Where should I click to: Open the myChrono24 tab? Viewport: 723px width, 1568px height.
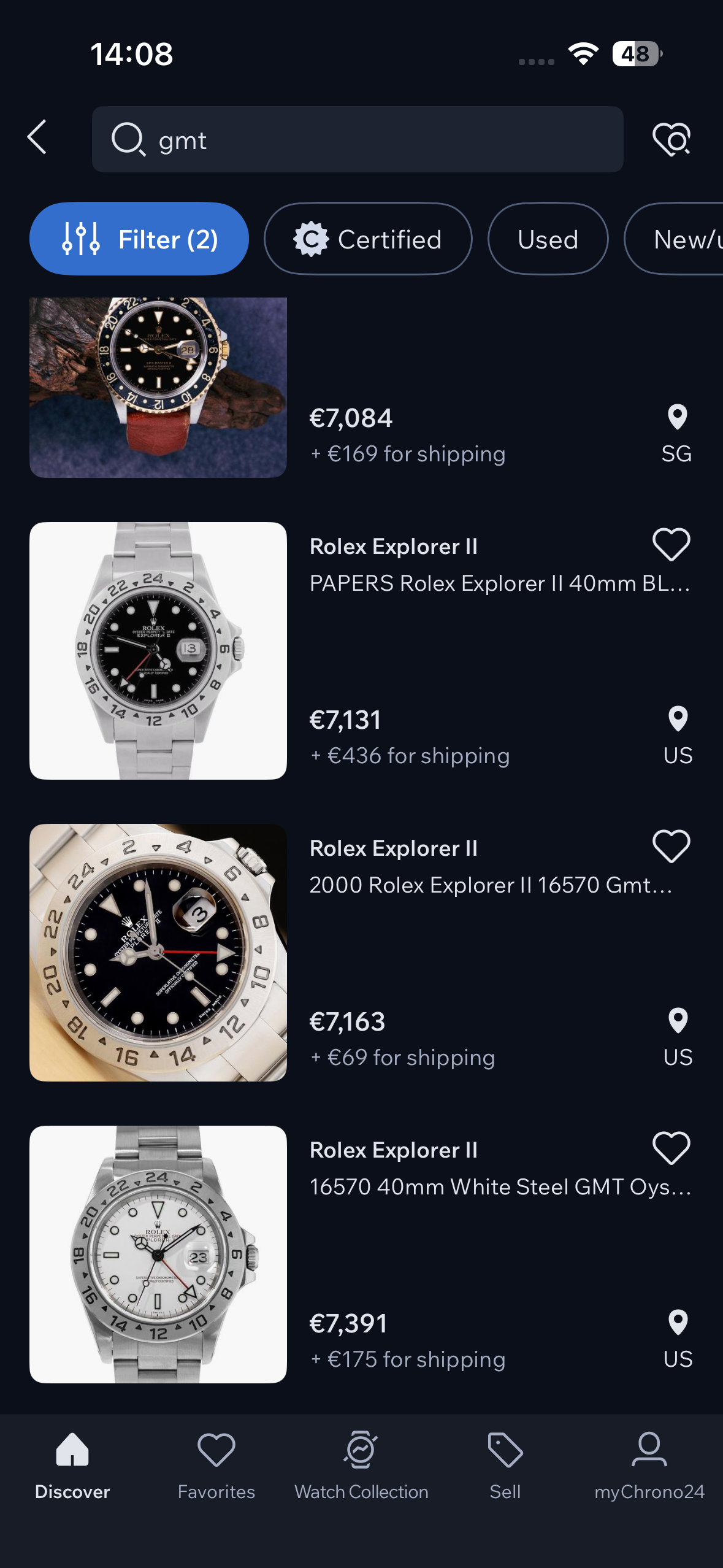click(649, 1466)
